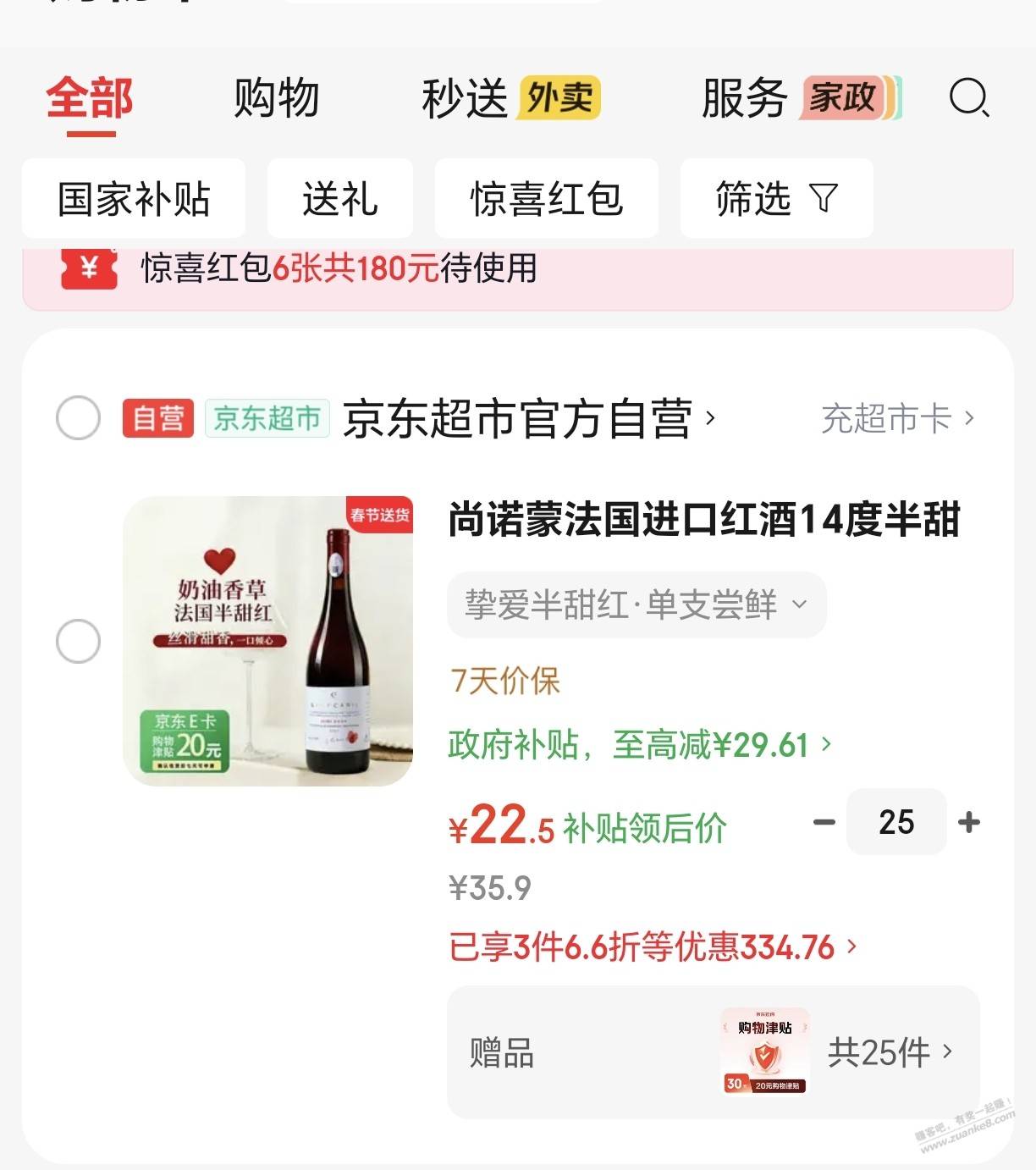The image size is (1036, 1170).
Task: Switch to the 购物 tab
Action: pos(276,98)
